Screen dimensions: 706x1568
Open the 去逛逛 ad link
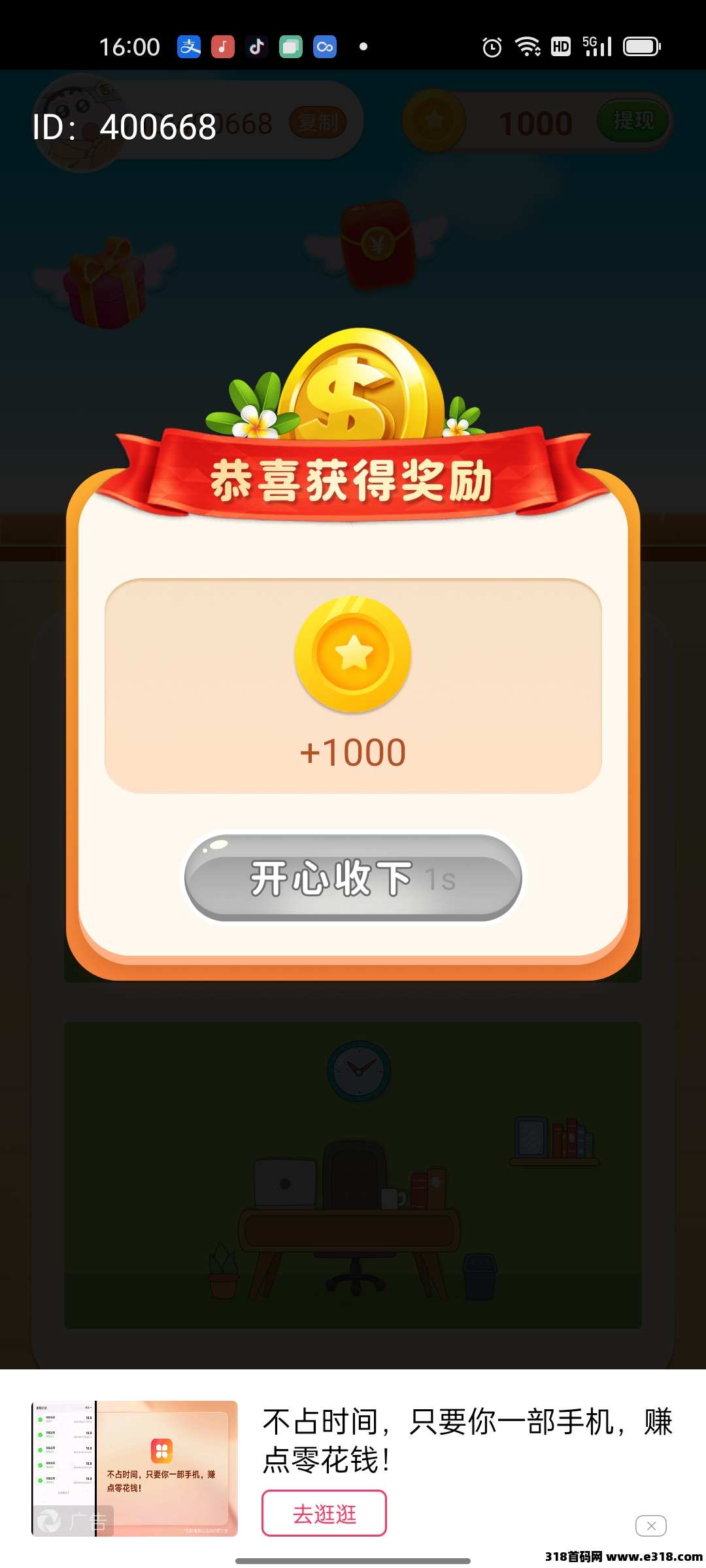pyautogui.click(x=324, y=1512)
